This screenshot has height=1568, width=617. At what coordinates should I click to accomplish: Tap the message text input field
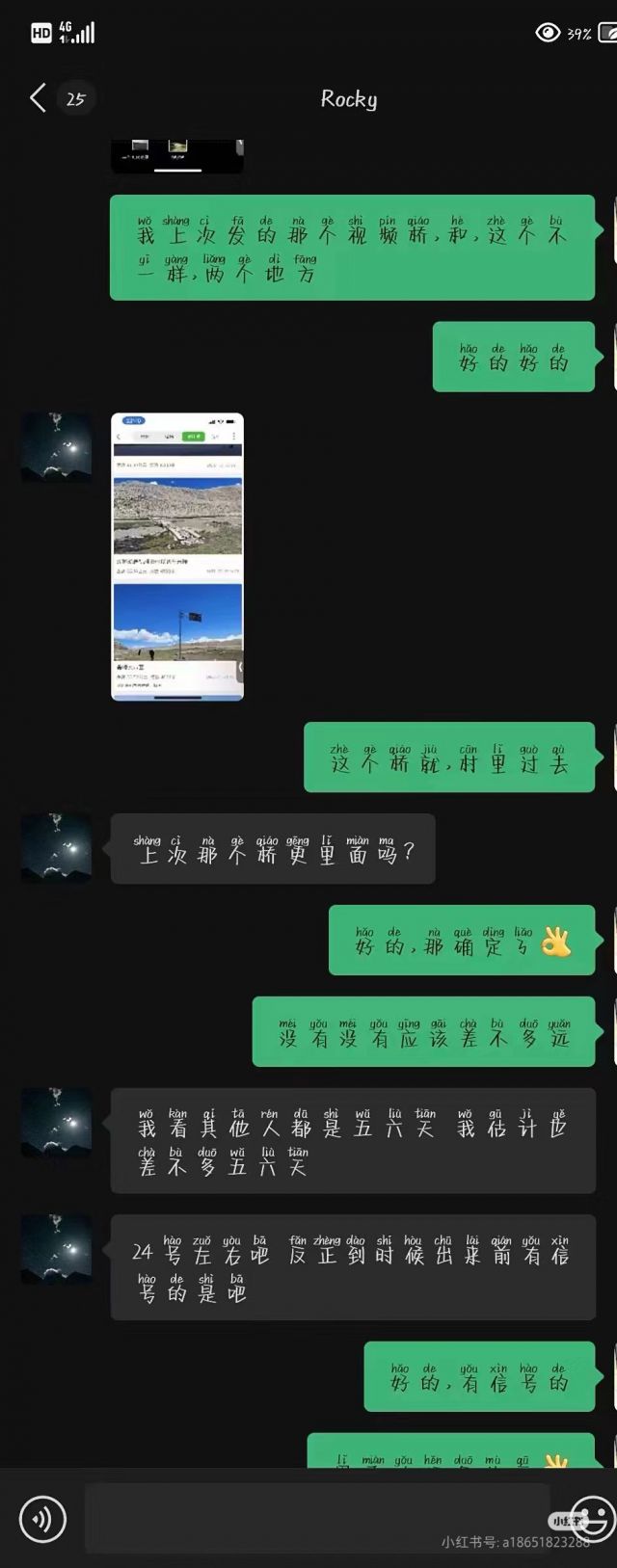coord(318,1519)
